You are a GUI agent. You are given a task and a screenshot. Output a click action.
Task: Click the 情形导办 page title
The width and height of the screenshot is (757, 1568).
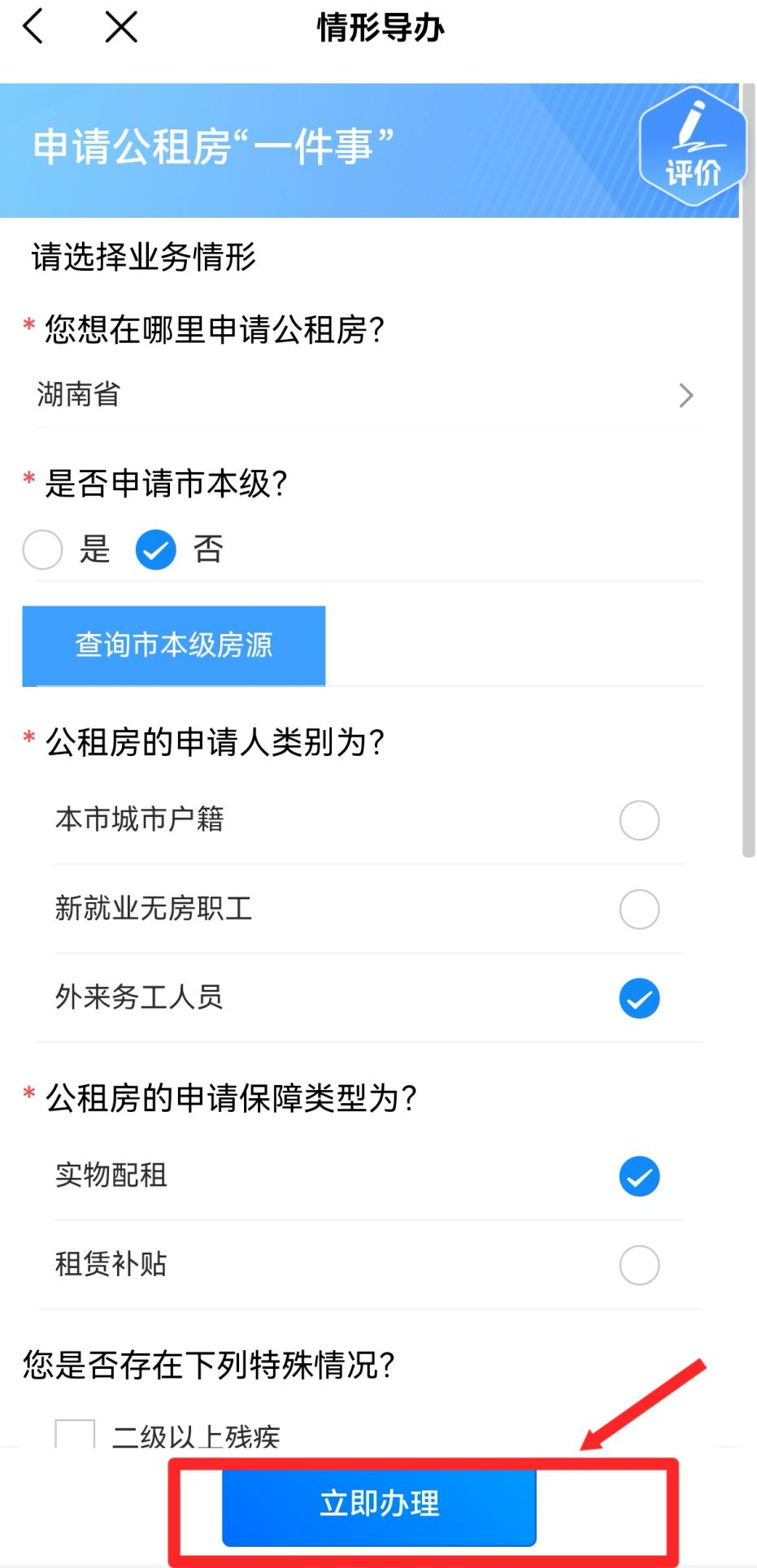click(x=378, y=27)
